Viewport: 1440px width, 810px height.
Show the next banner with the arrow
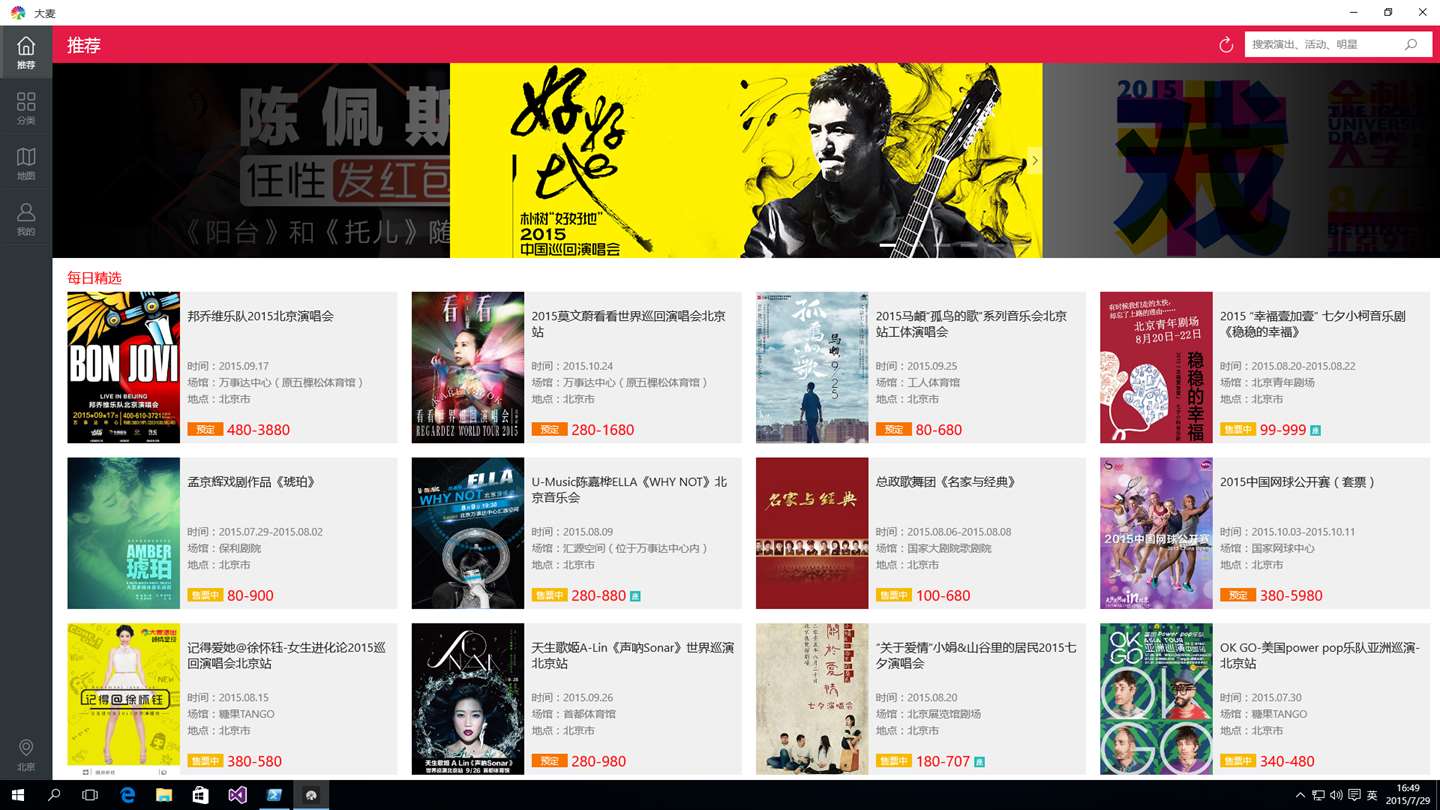[1034, 160]
